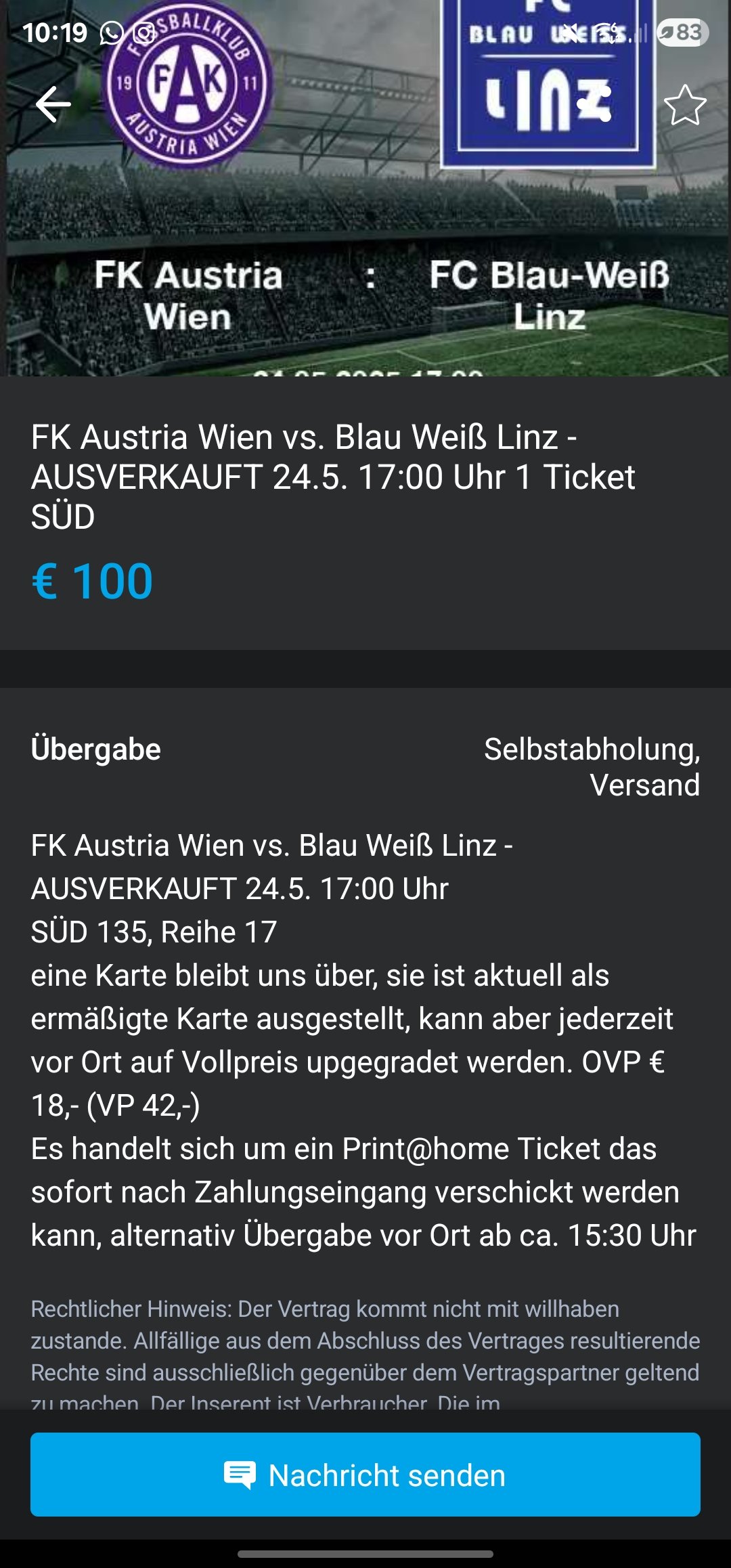Go back using the arrow icon
Image resolution: width=731 pixels, height=1568 pixels.
[53, 104]
